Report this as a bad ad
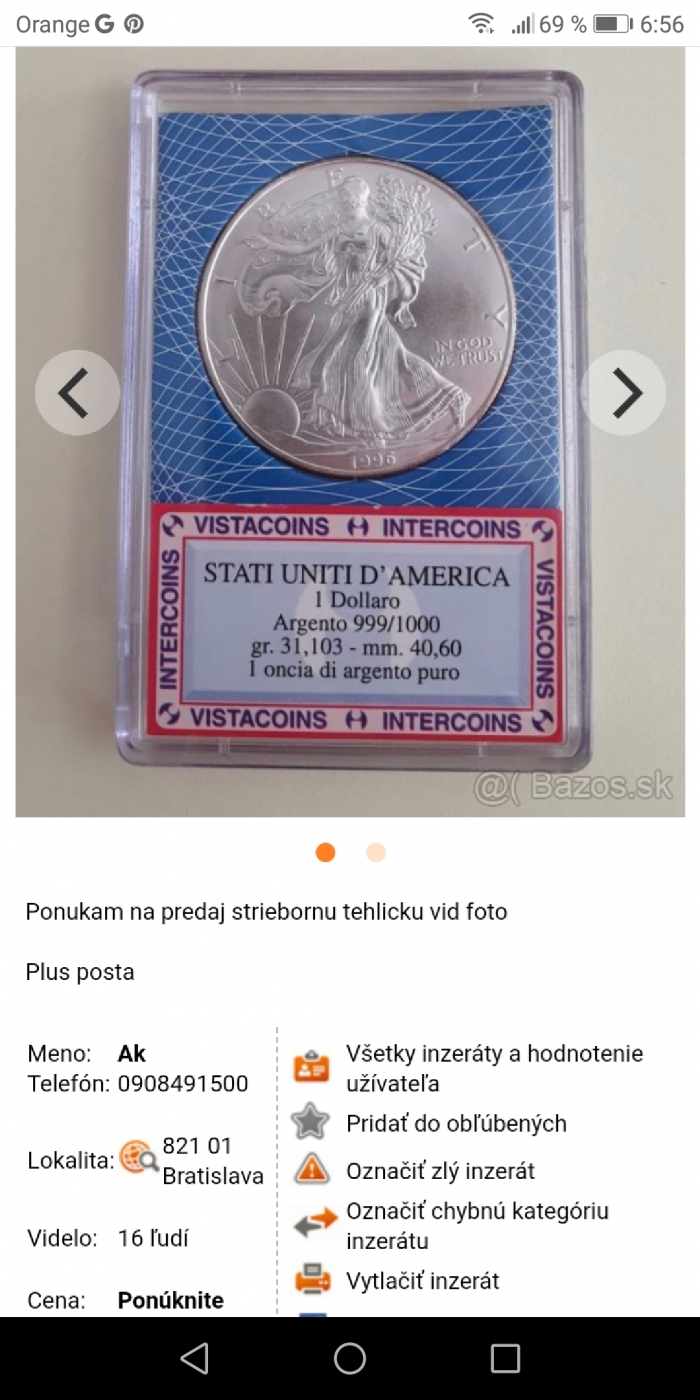This screenshot has width=700, height=1400. [440, 1171]
